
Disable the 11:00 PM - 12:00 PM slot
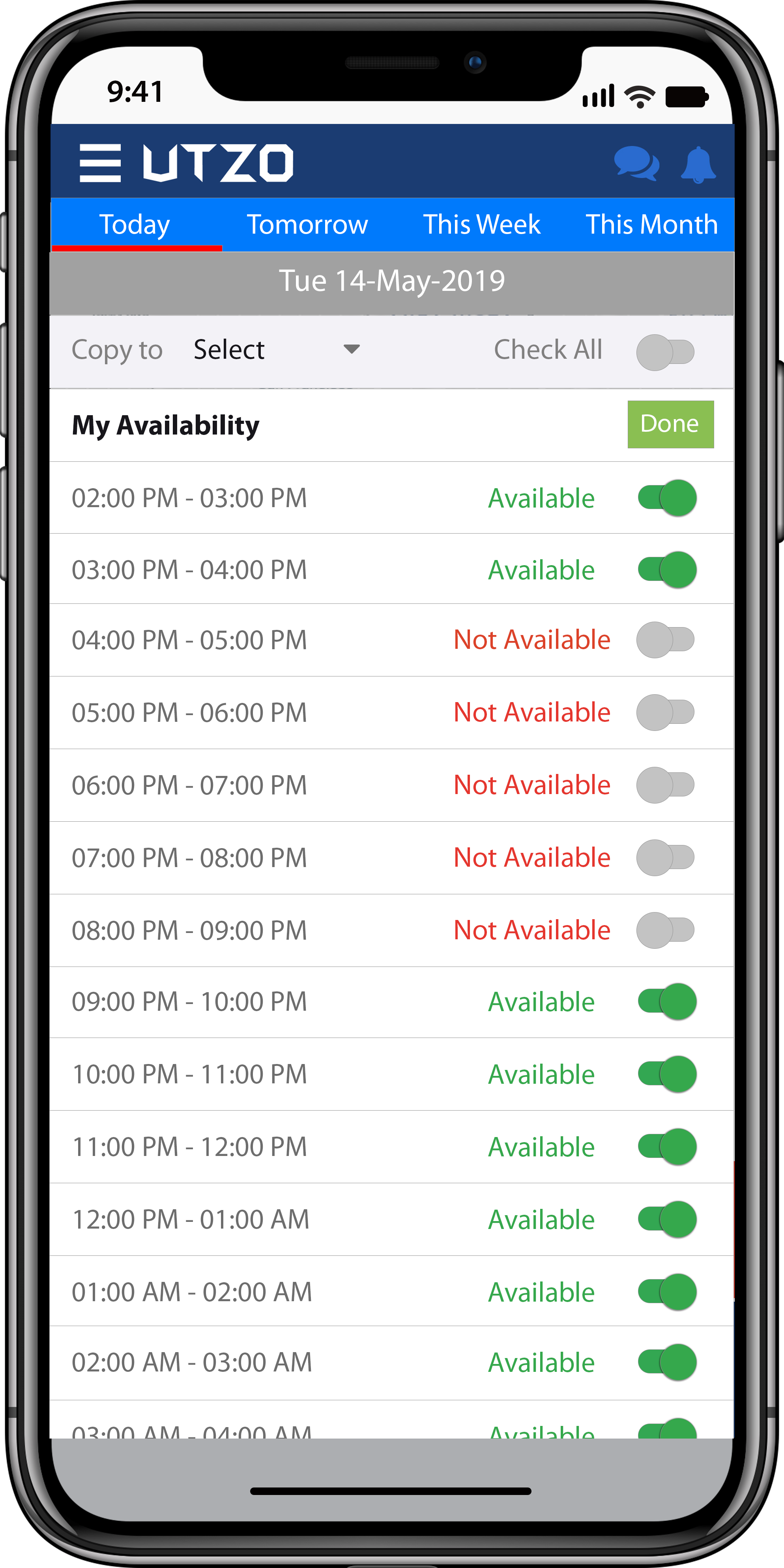click(x=666, y=1147)
